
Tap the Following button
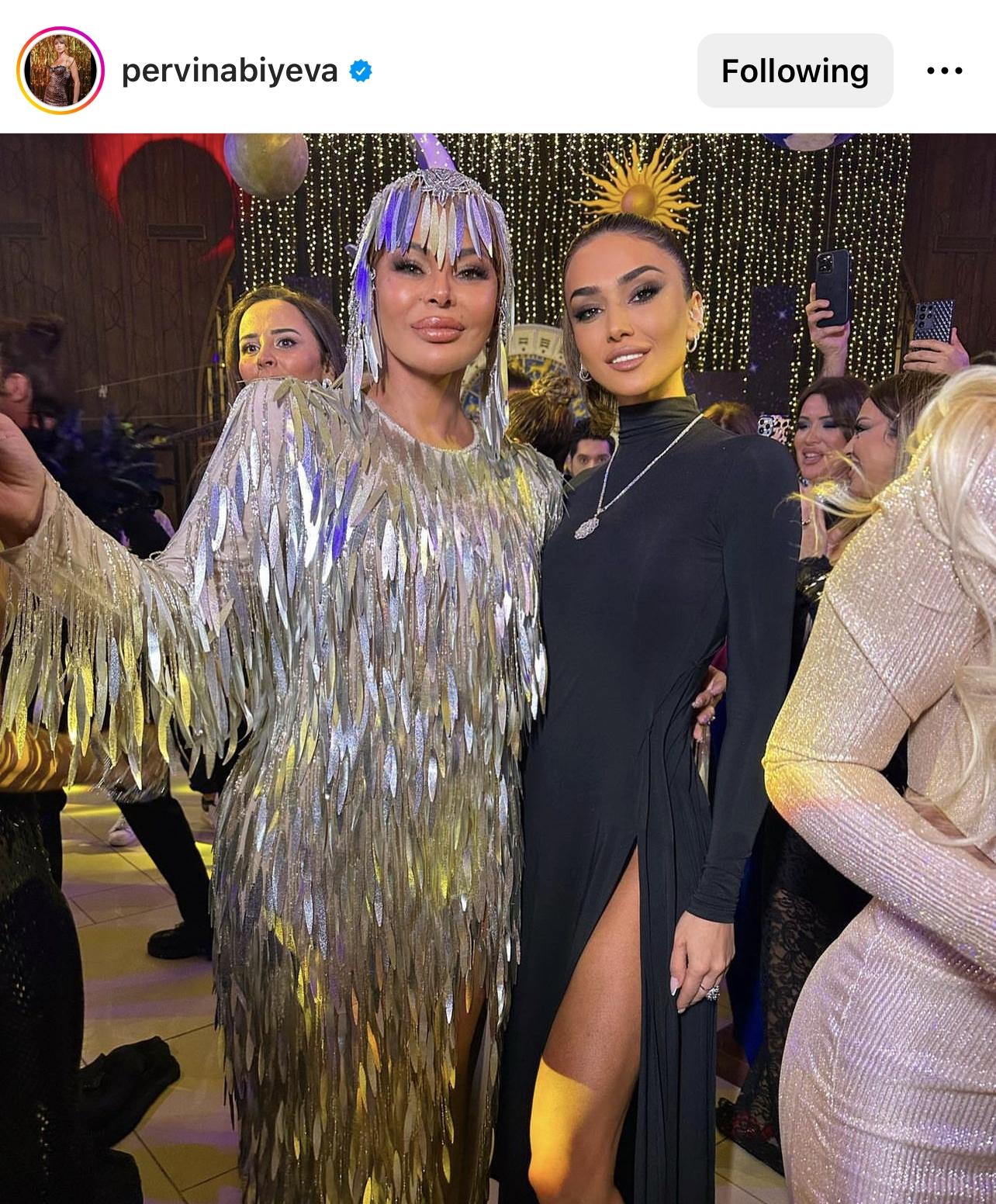tap(794, 71)
